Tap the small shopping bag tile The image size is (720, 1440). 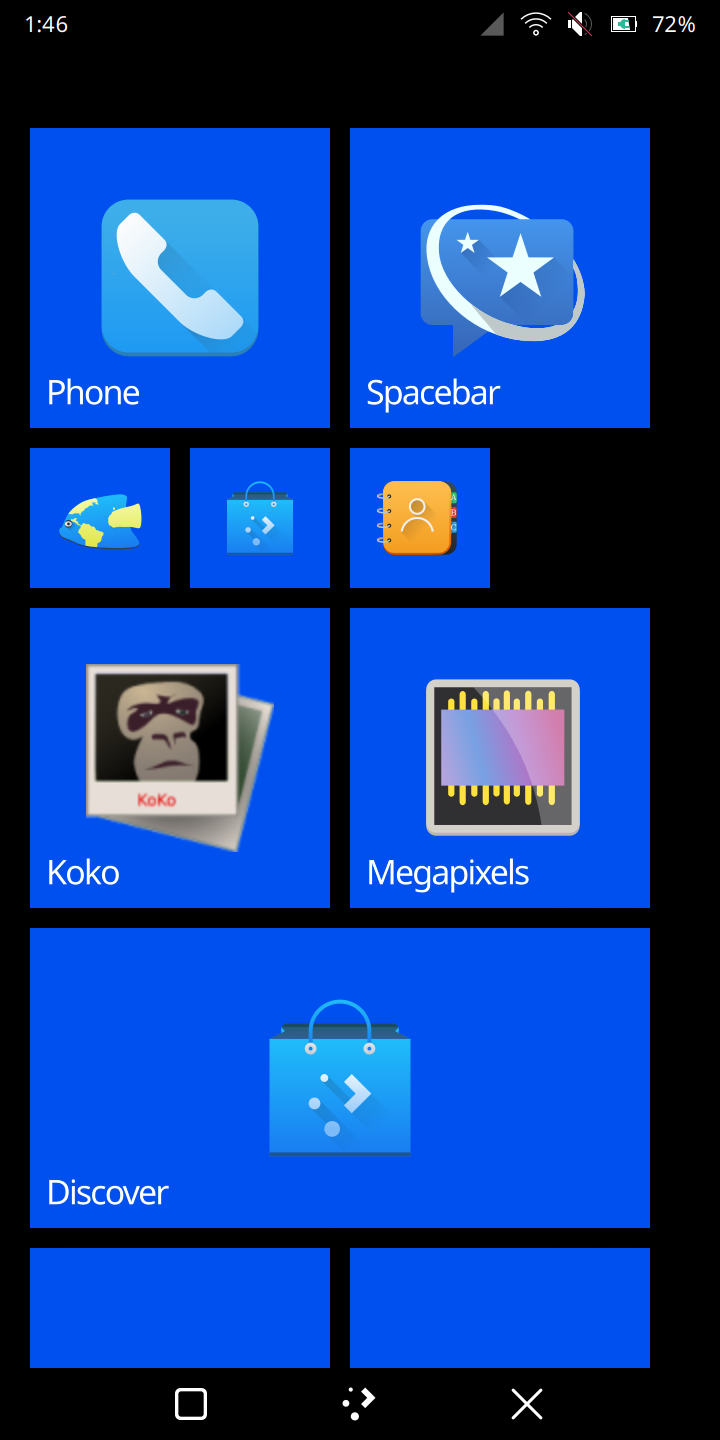coord(260,518)
